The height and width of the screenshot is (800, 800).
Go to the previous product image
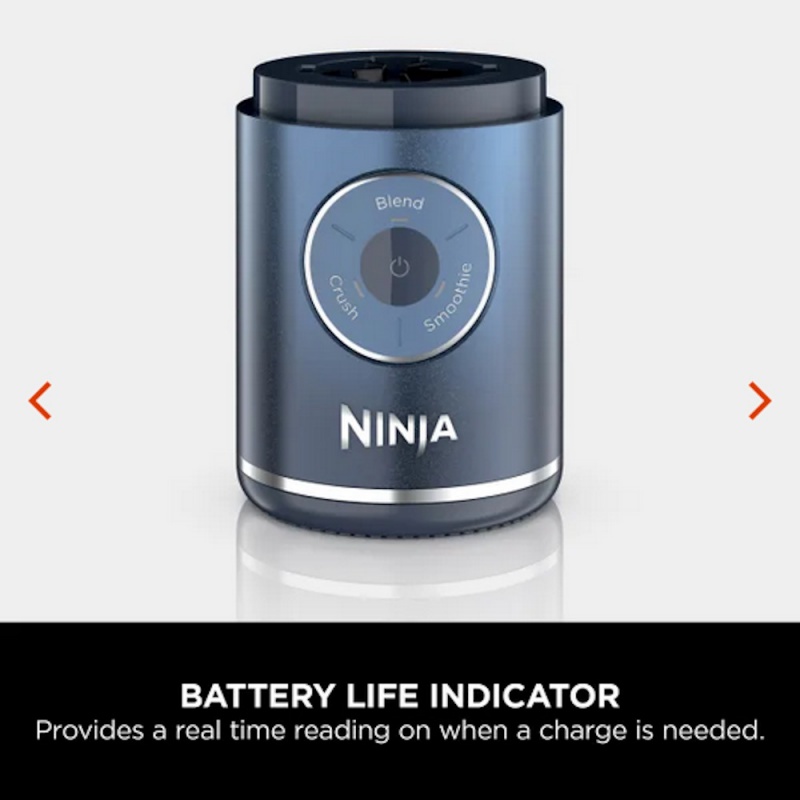point(40,400)
